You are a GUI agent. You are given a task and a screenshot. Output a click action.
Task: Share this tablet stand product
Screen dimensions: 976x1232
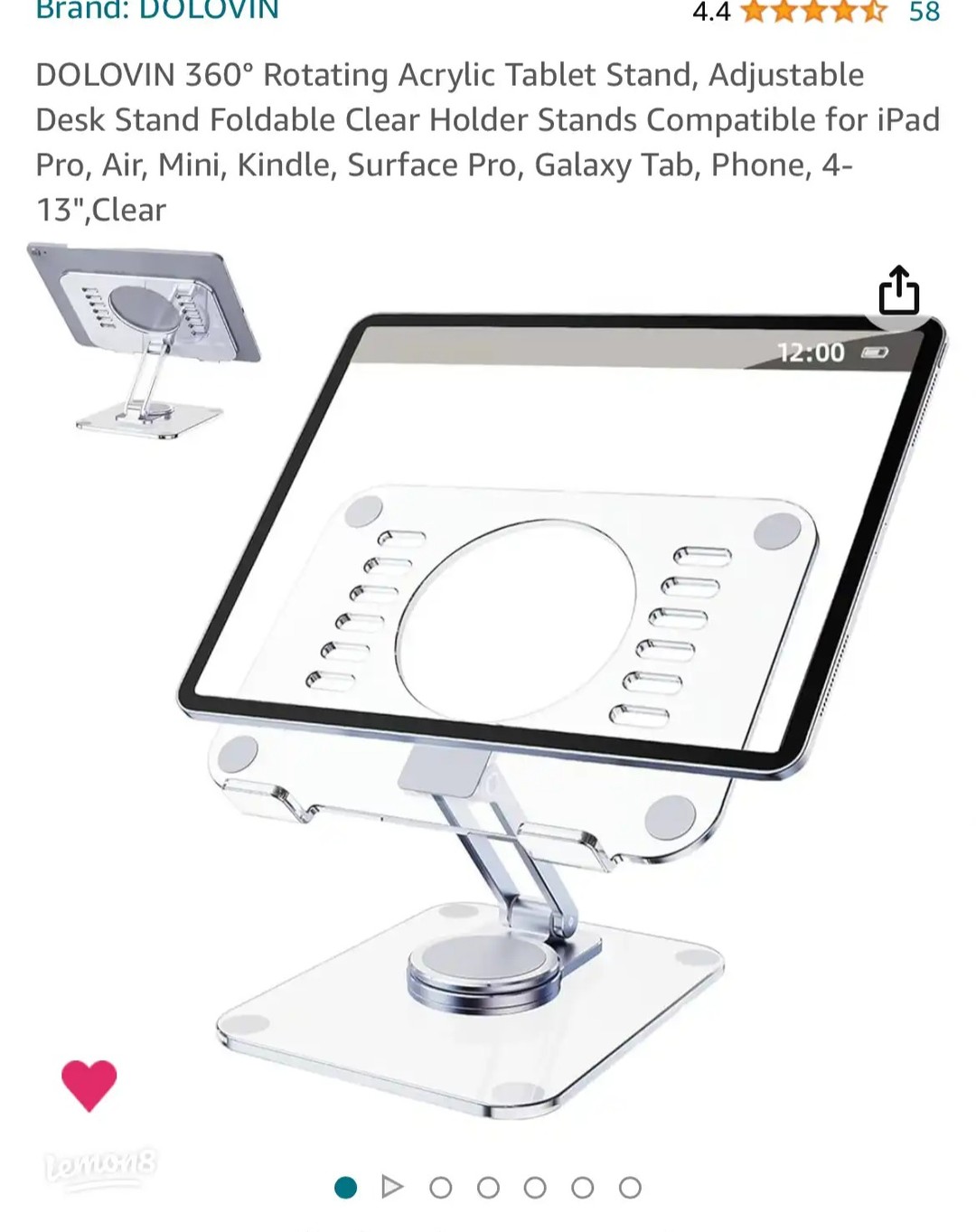click(898, 291)
